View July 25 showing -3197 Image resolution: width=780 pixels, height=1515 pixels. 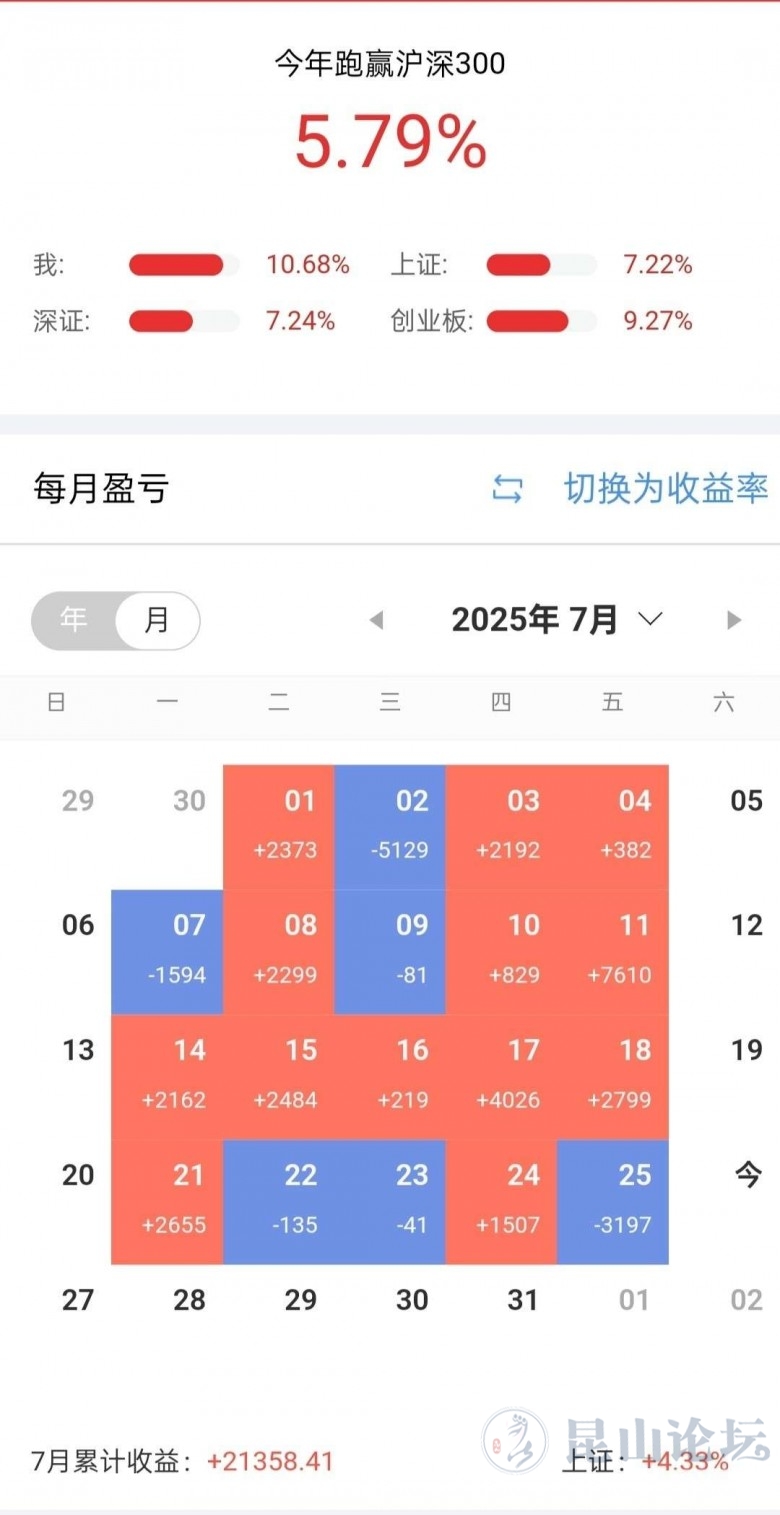click(x=613, y=1202)
